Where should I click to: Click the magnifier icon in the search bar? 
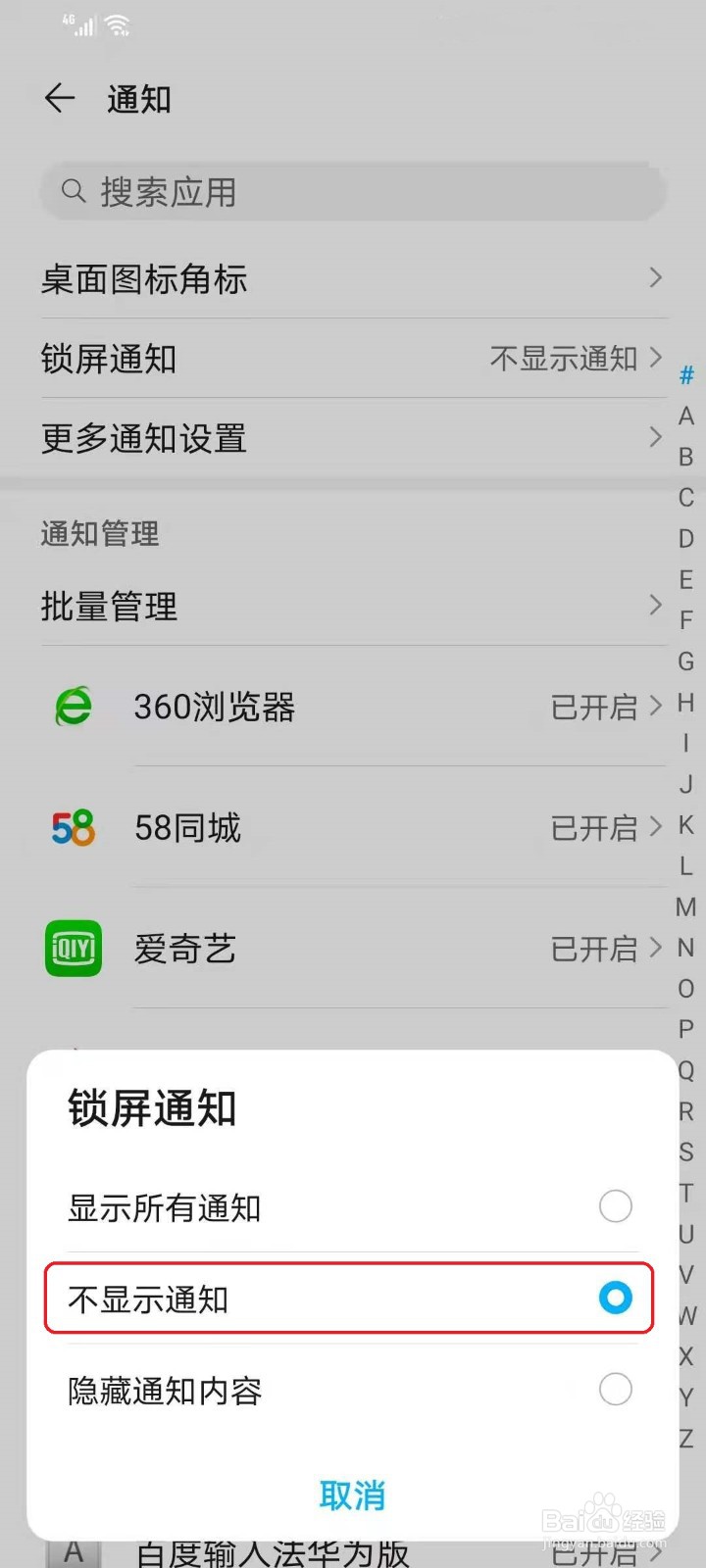click(x=75, y=192)
